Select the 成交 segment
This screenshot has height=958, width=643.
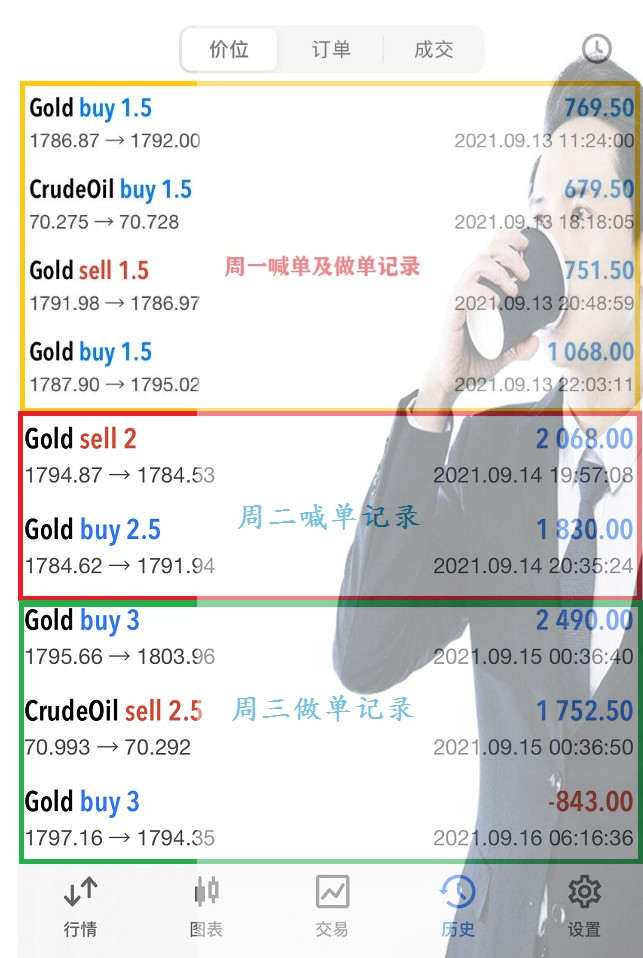433,49
